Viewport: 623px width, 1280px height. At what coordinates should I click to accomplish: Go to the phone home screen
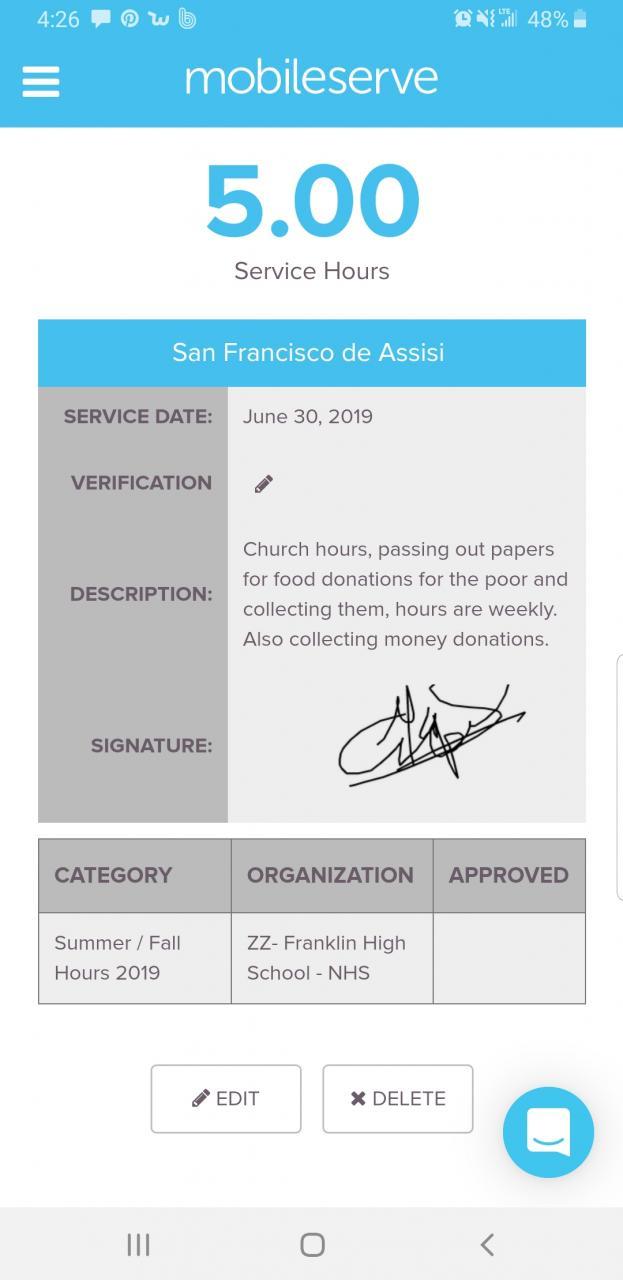pyautogui.click(x=312, y=1244)
